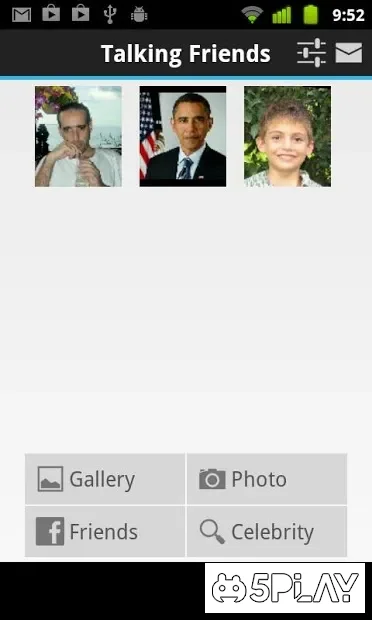Search for a Celebrity face
Image resolution: width=372 pixels, height=620 pixels.
click(267, 531)
